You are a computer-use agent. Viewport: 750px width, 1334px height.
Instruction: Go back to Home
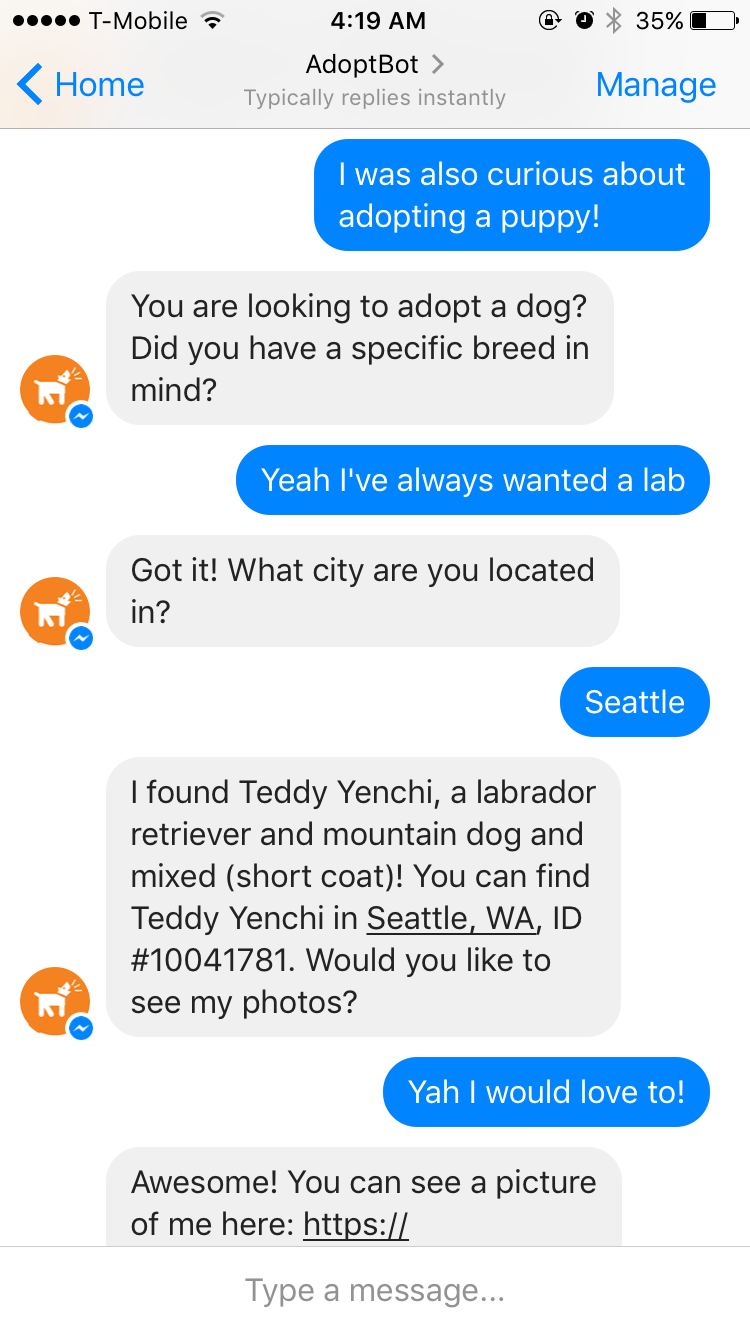82,85
